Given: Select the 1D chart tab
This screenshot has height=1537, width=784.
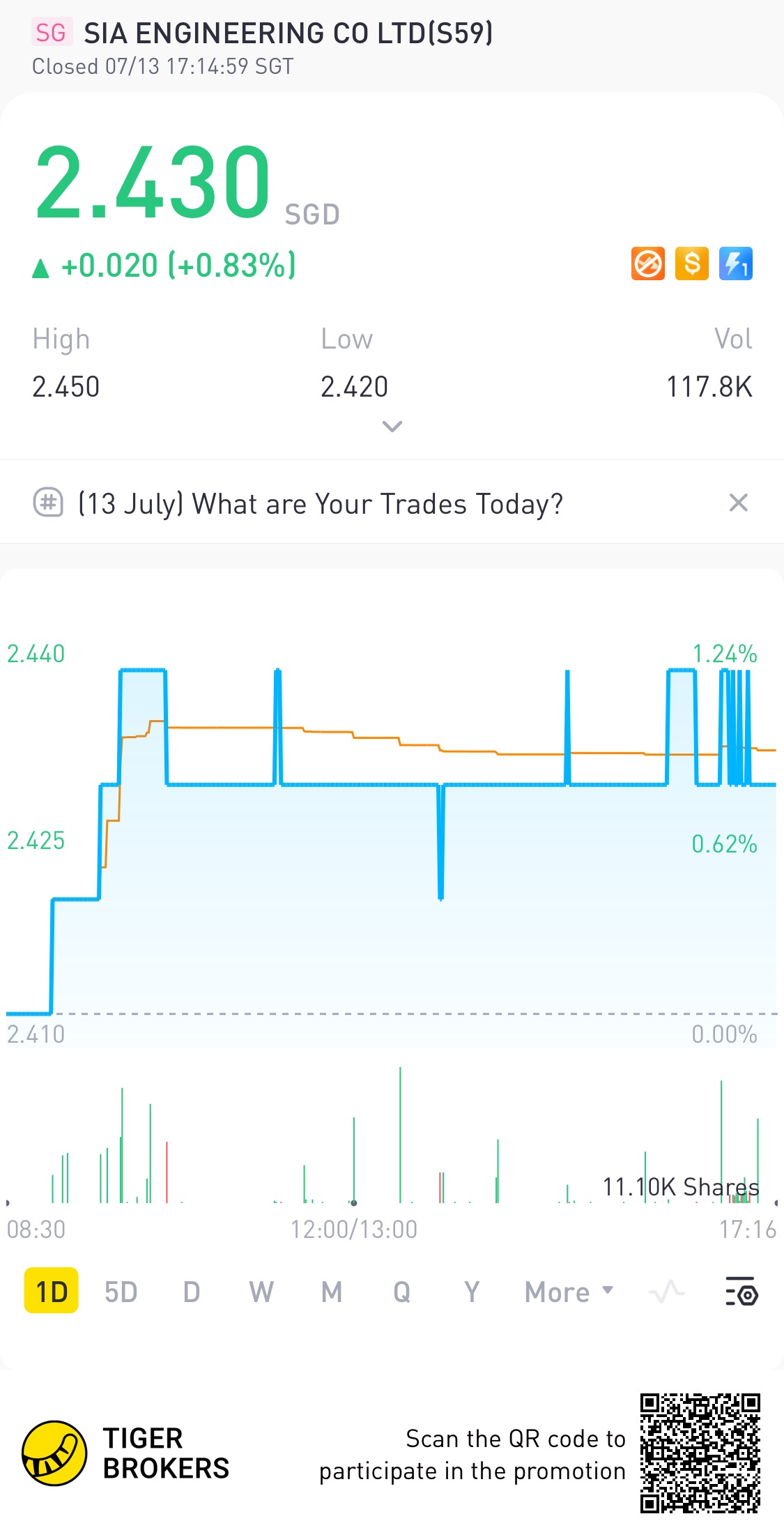Looking at the screenshot, I should pyautogui.click(x=52, y=1292).
